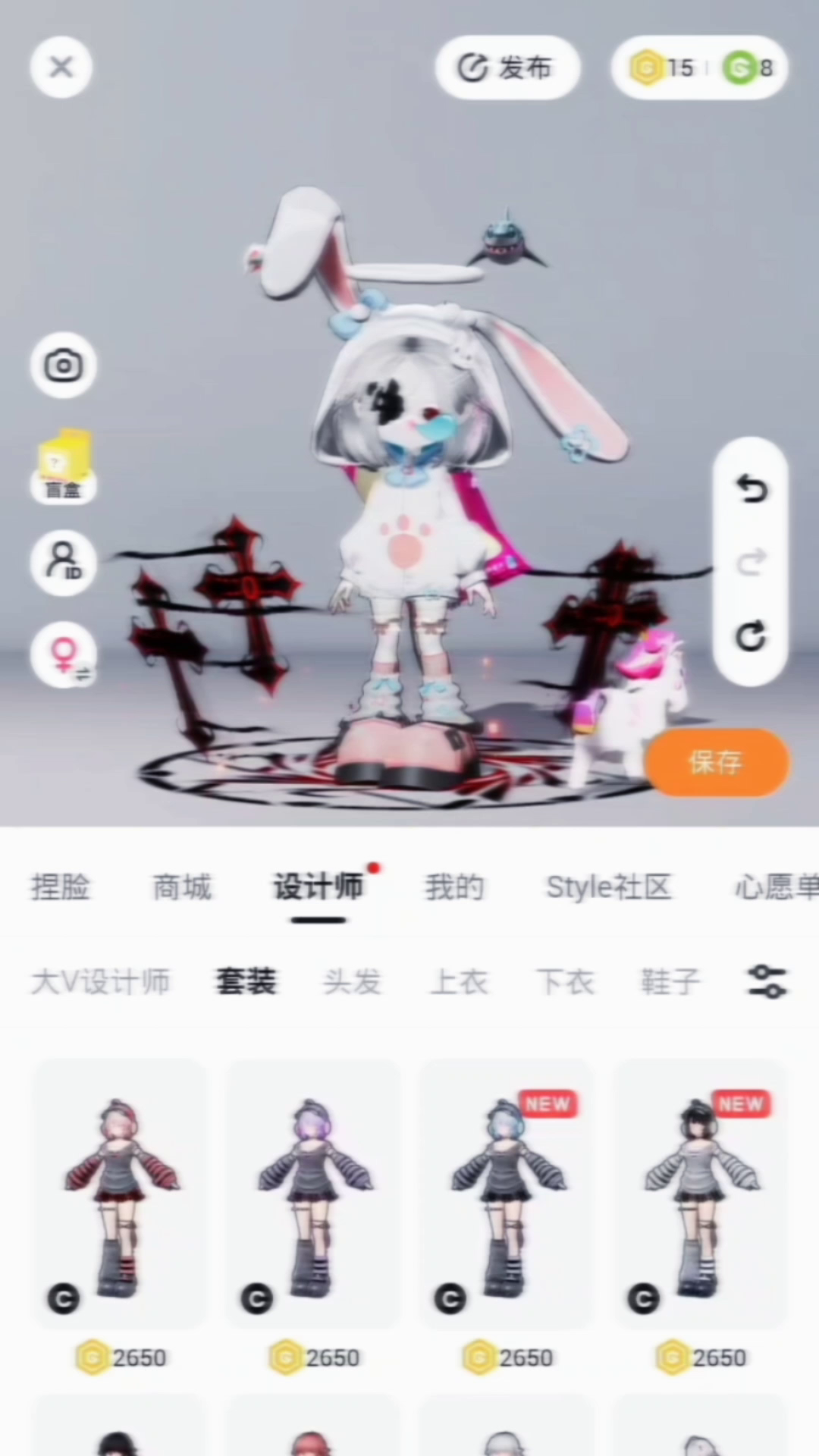
Task: Switch to the 商城 tab
Action: (x=182, y=887)
